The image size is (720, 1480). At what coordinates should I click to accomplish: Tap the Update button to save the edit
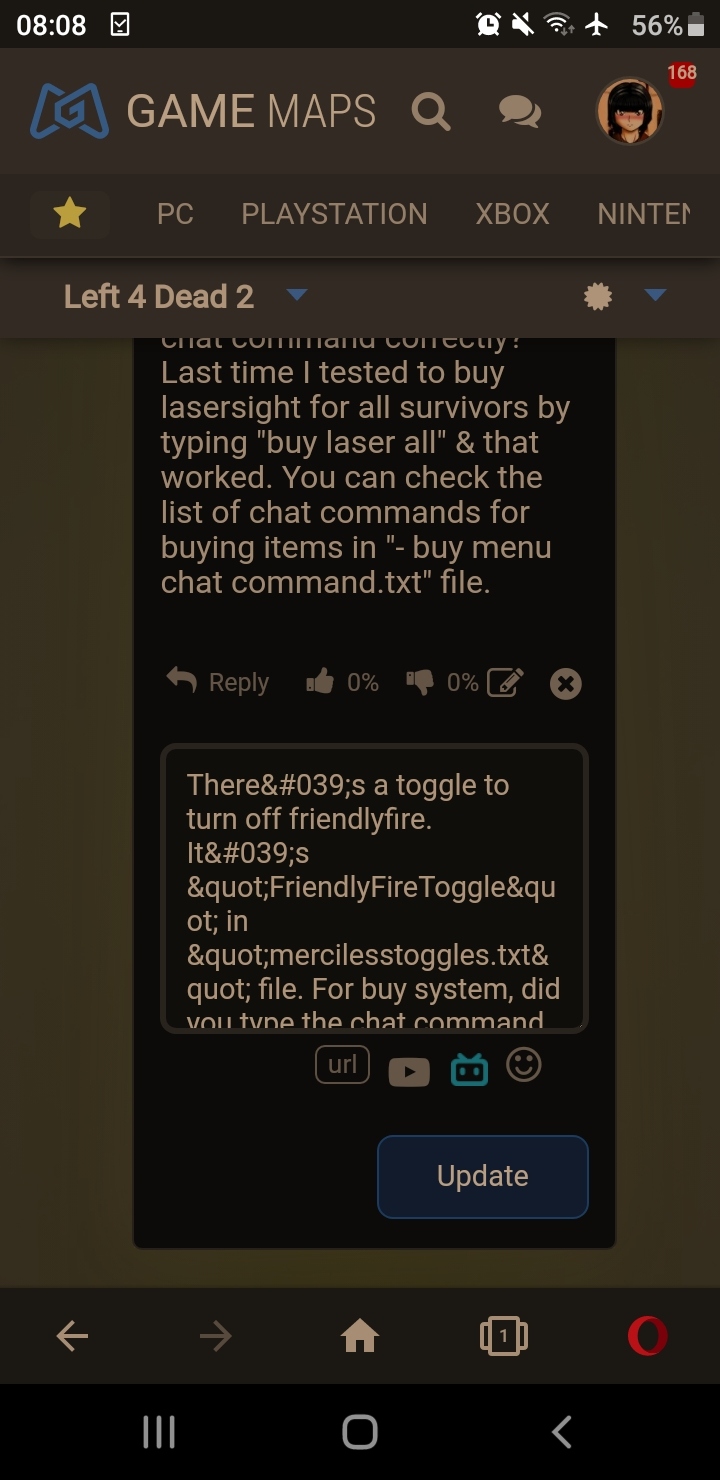click(x=482, y=1176)
